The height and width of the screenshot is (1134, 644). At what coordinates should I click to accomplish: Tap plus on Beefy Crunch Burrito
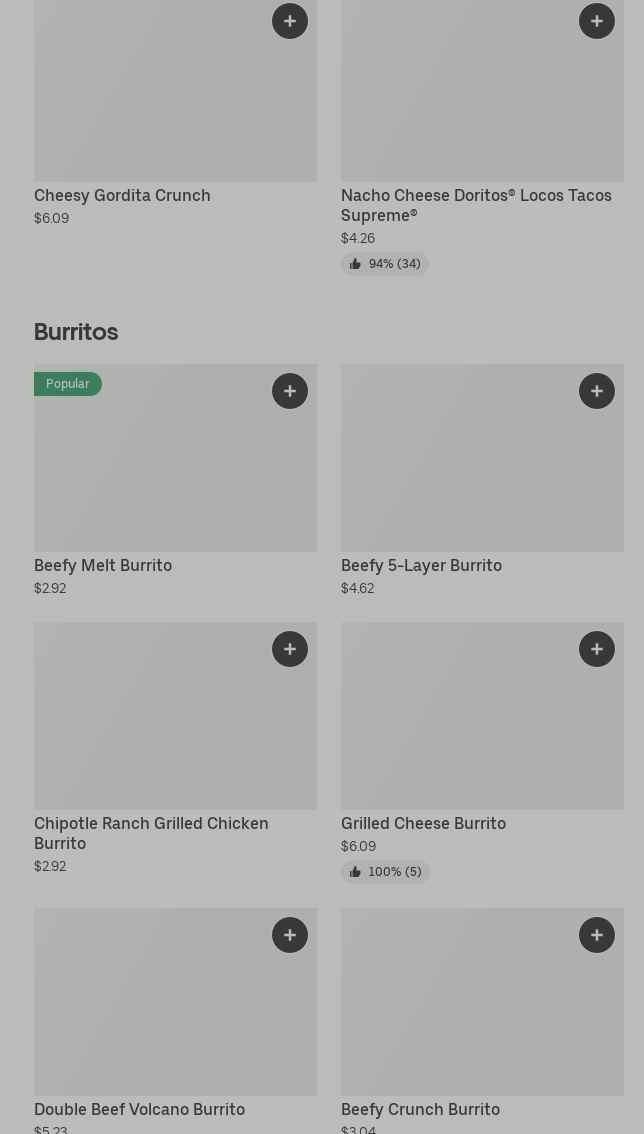click(x=597, y=935)
